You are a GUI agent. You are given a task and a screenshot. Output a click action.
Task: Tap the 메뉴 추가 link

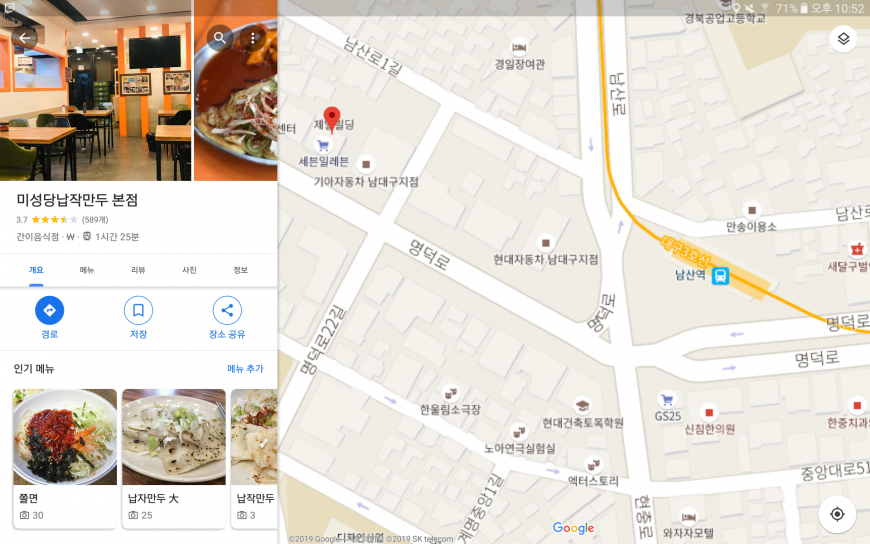(245, 369)
